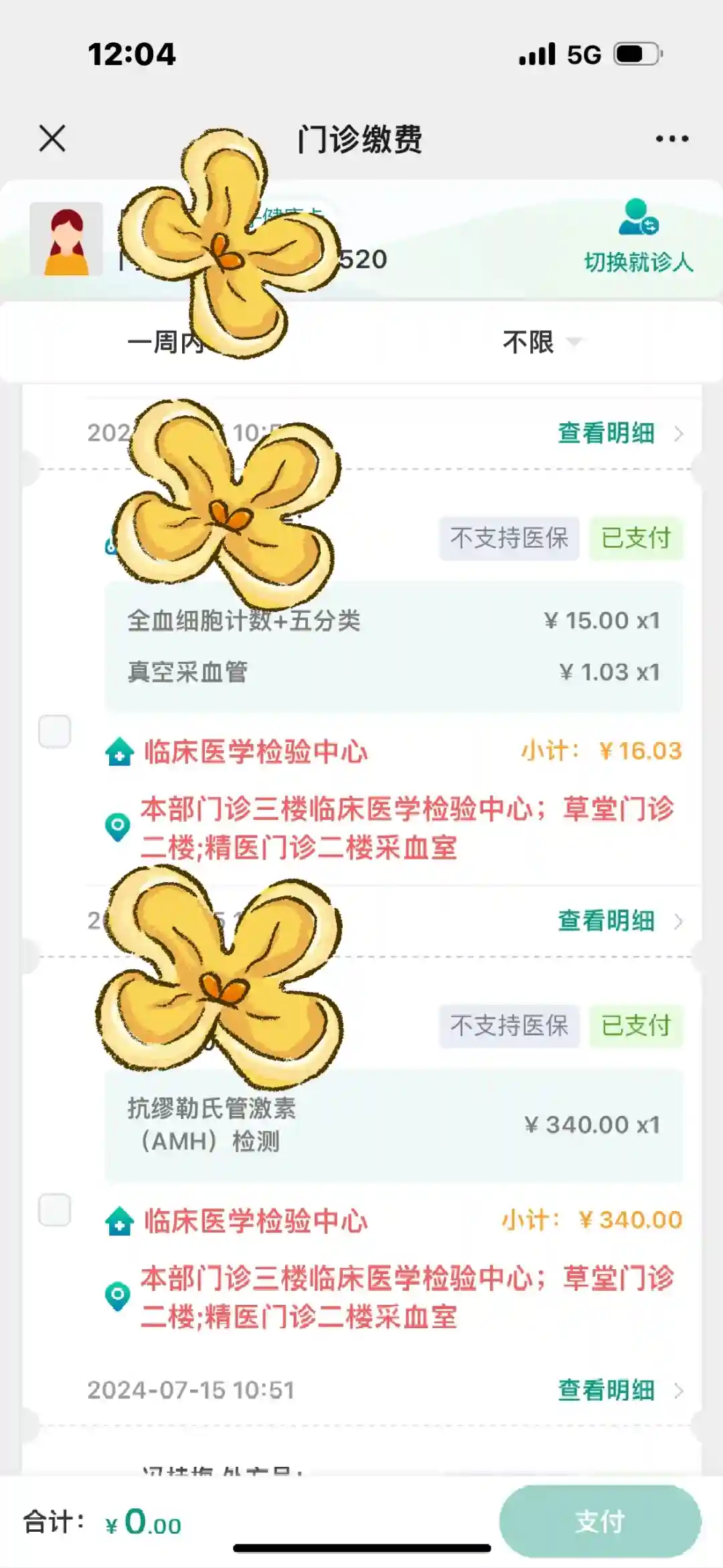723x1568 pixels.
Task: Check the box for the ¥16.03 order
Action: click(55, 731)
